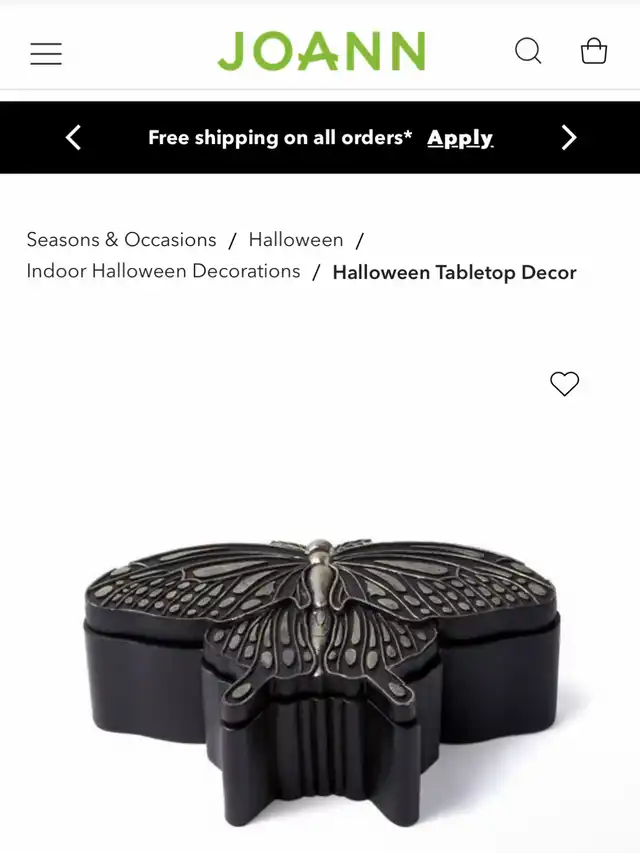Open the Halloween breadcrumb
The image size is (640, 853).
(x=296, y=240)
